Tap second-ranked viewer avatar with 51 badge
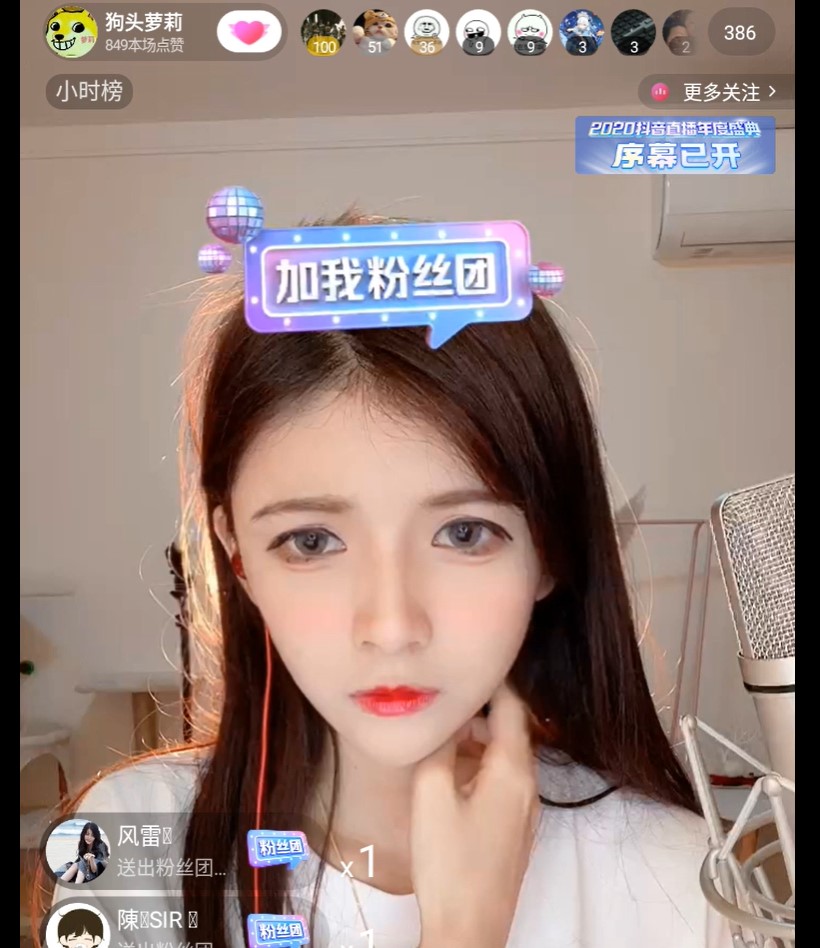Viewport: 820px width, 948px height. point(374,32)
